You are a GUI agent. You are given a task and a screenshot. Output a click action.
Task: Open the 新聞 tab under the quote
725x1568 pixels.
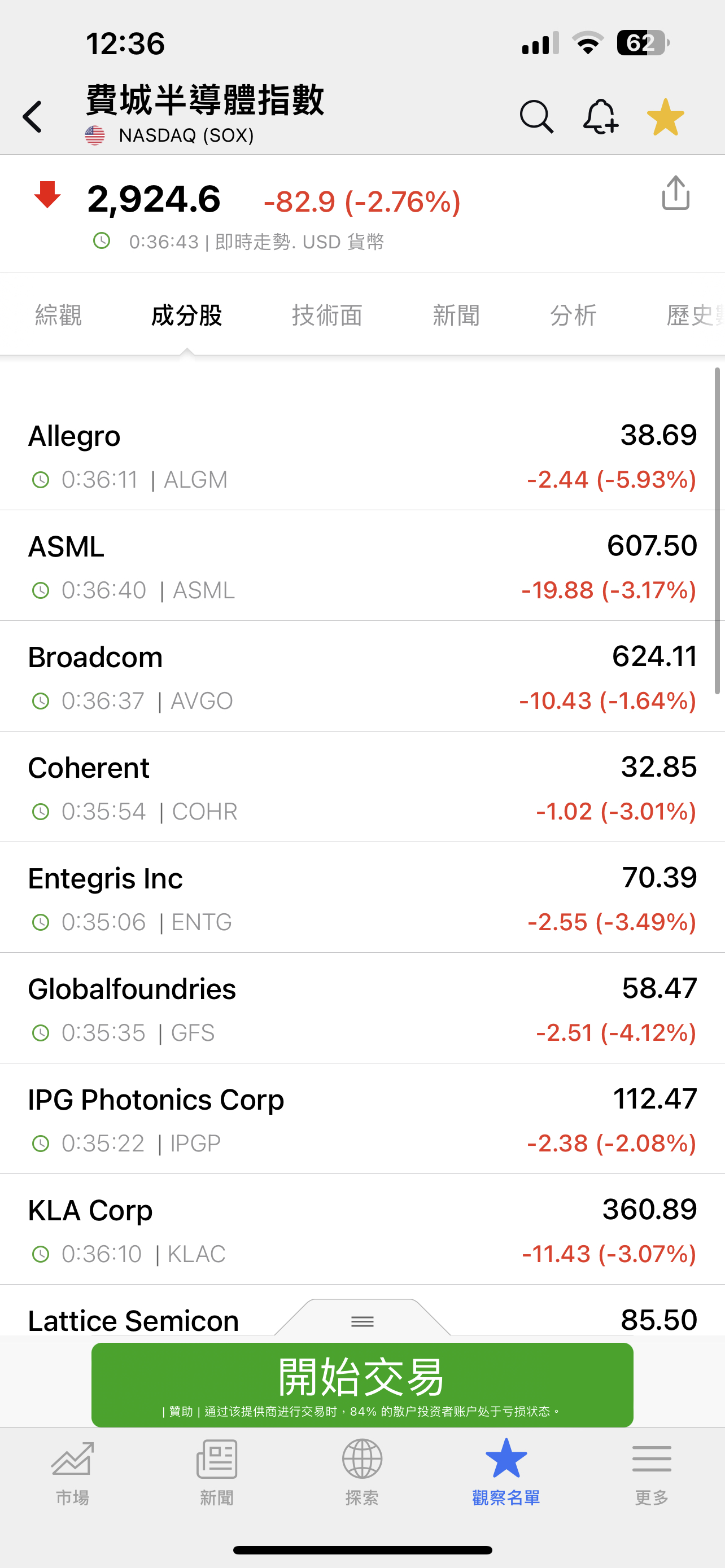click(456, 316)
